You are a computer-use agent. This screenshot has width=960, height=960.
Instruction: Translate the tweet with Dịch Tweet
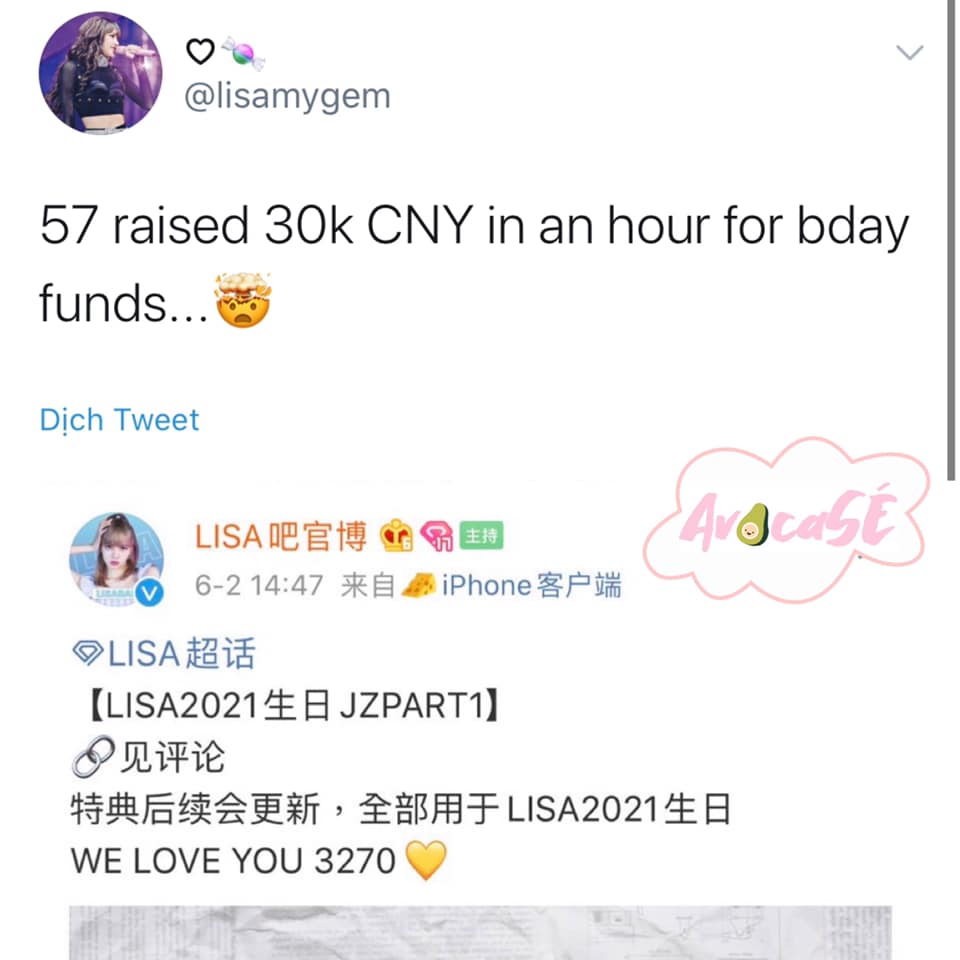119,419
